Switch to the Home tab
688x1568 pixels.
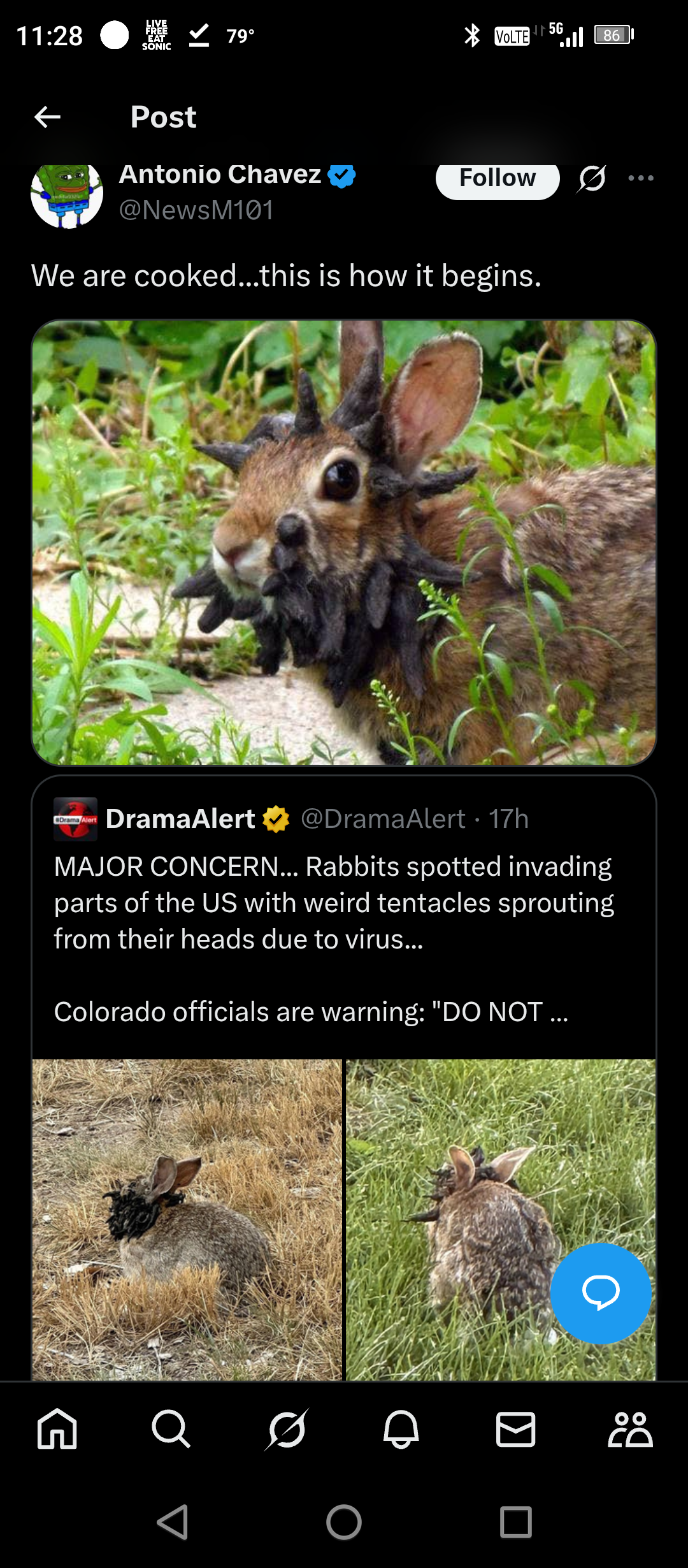[x=57, y=1429]
